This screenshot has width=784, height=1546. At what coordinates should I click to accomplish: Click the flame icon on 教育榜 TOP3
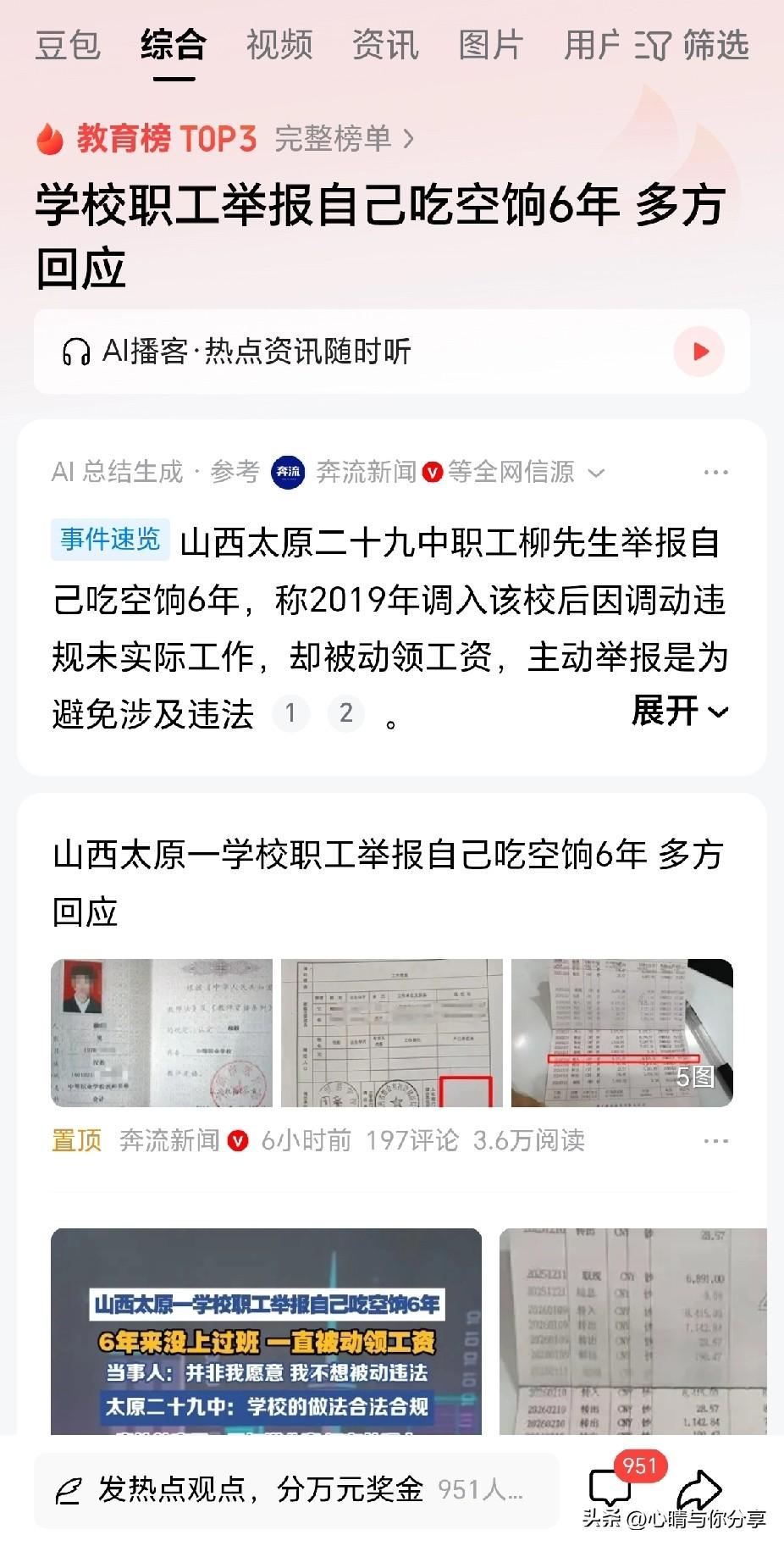tap(51, 139)
